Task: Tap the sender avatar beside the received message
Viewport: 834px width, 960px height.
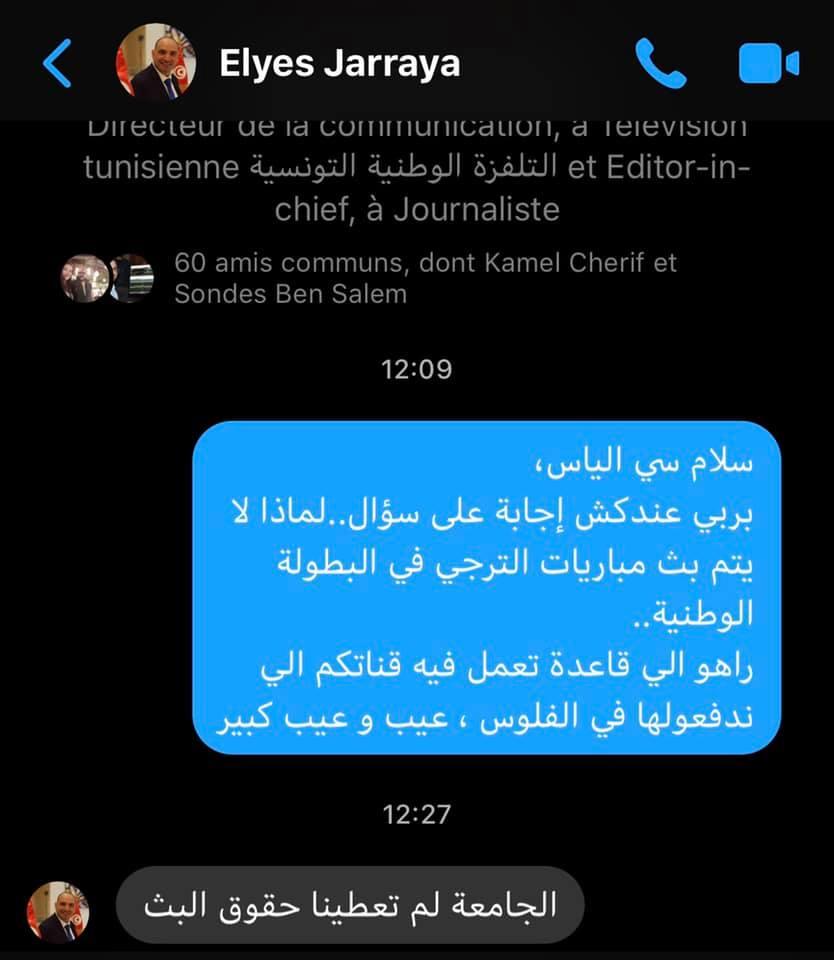Action: pyautogui.click(x=58, y=912)
